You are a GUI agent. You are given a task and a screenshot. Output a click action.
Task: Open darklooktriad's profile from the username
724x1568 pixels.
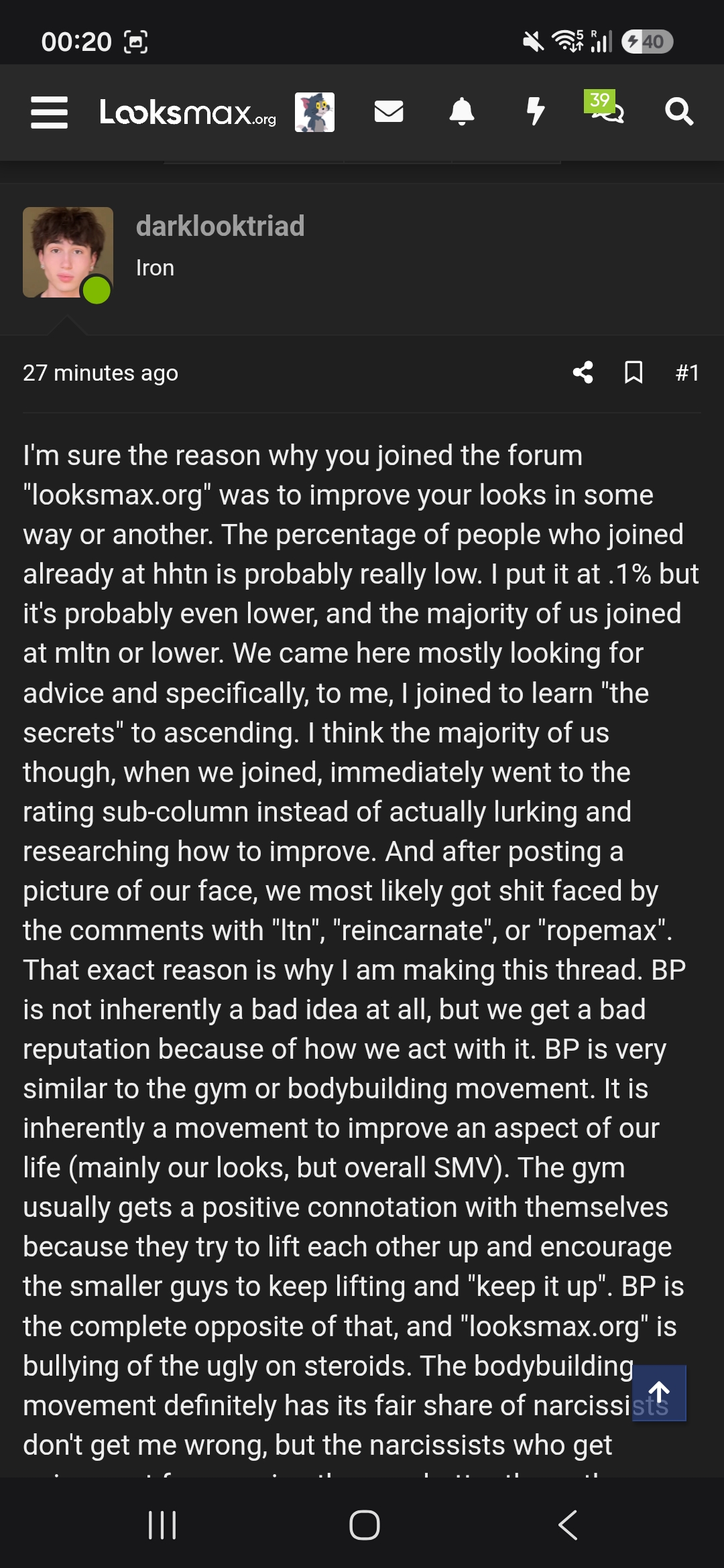(220, 226)
